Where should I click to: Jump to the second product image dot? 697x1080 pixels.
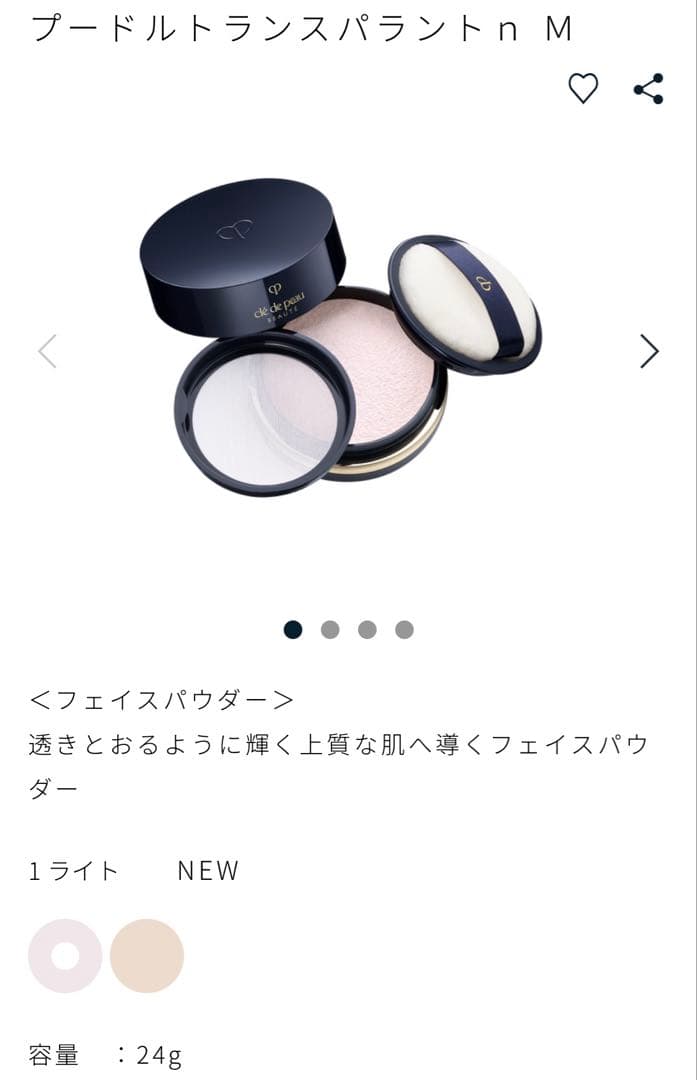[330, 629]
